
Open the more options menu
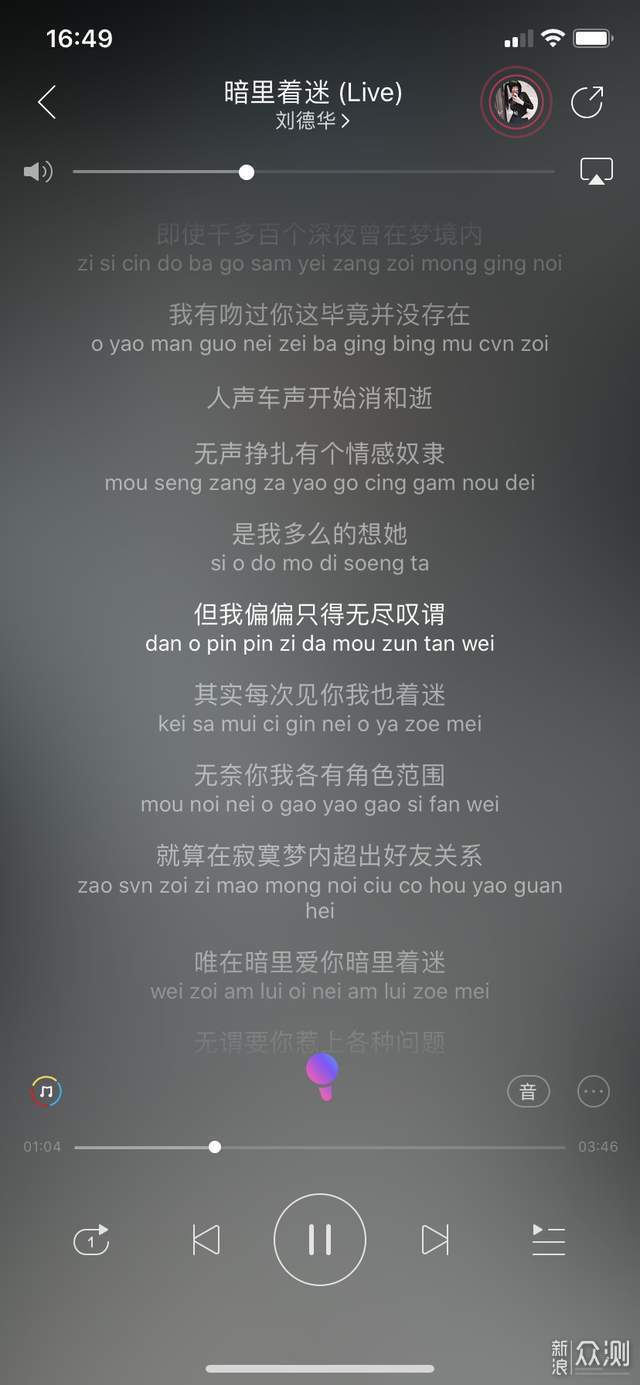(594, 1092)
